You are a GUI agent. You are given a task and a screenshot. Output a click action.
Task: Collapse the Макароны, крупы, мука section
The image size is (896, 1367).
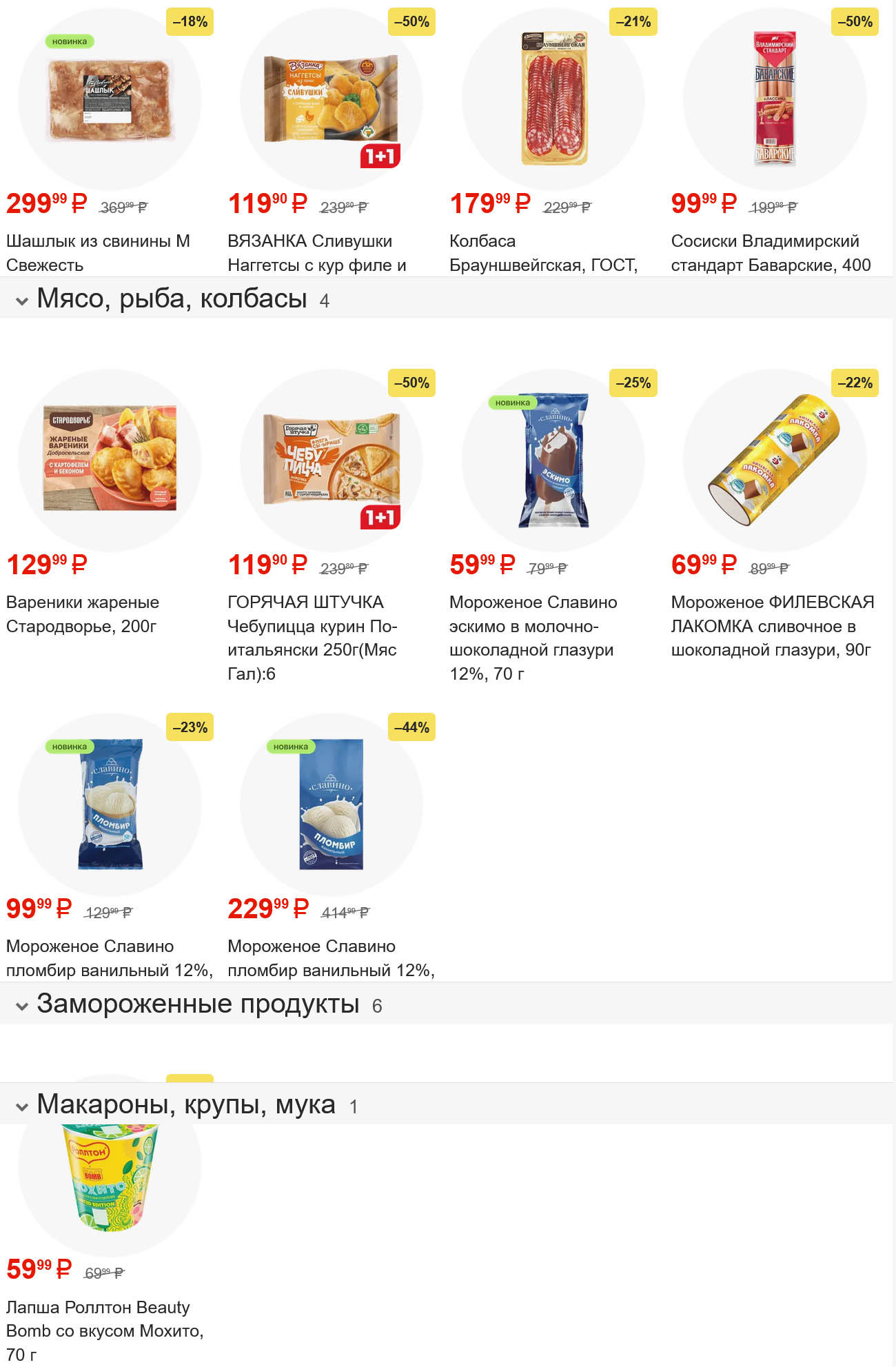tap(22, 1107)
